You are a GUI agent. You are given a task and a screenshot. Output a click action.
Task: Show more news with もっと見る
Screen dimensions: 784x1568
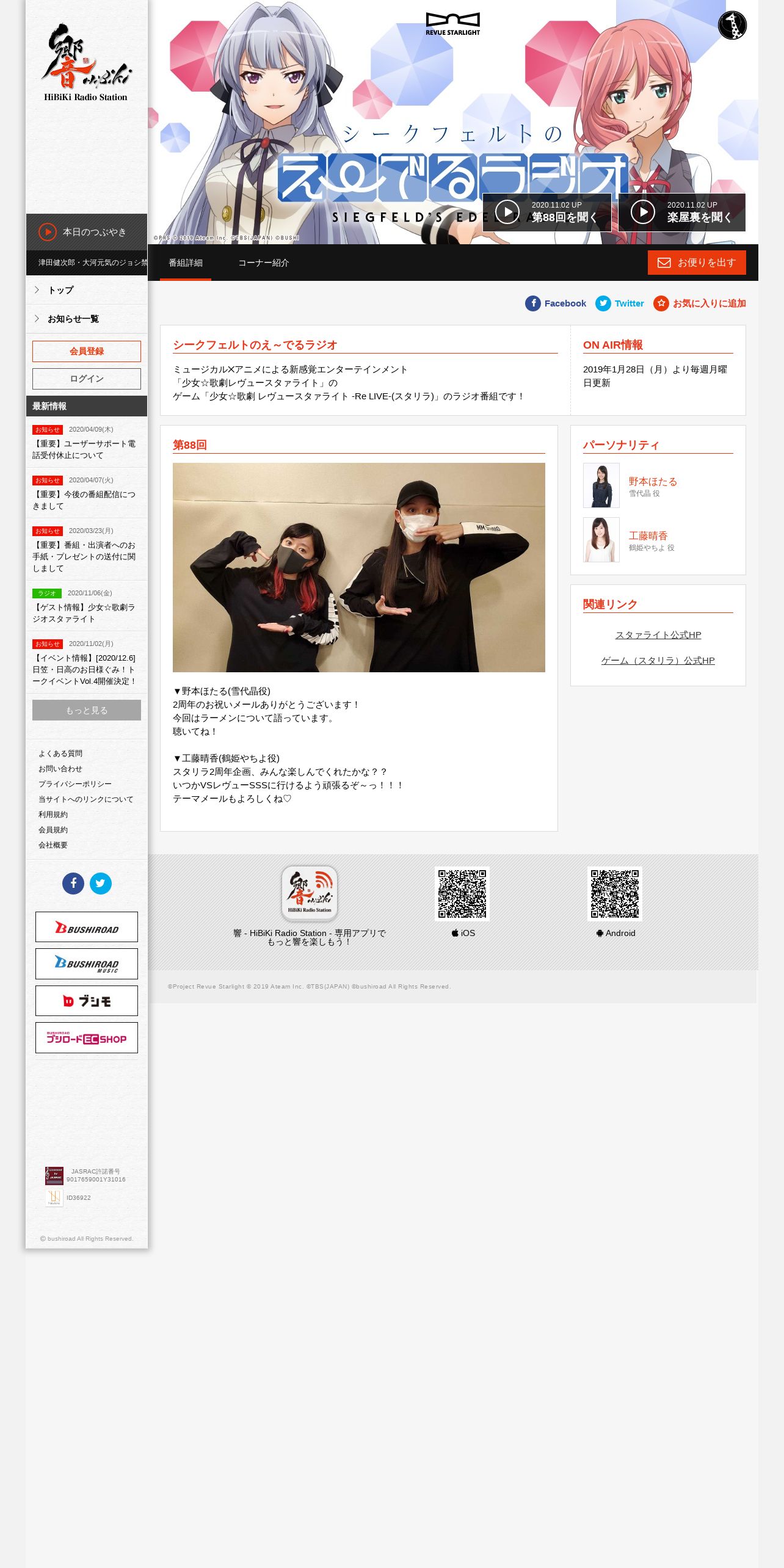pyautogui.click(x=87, y=710)
